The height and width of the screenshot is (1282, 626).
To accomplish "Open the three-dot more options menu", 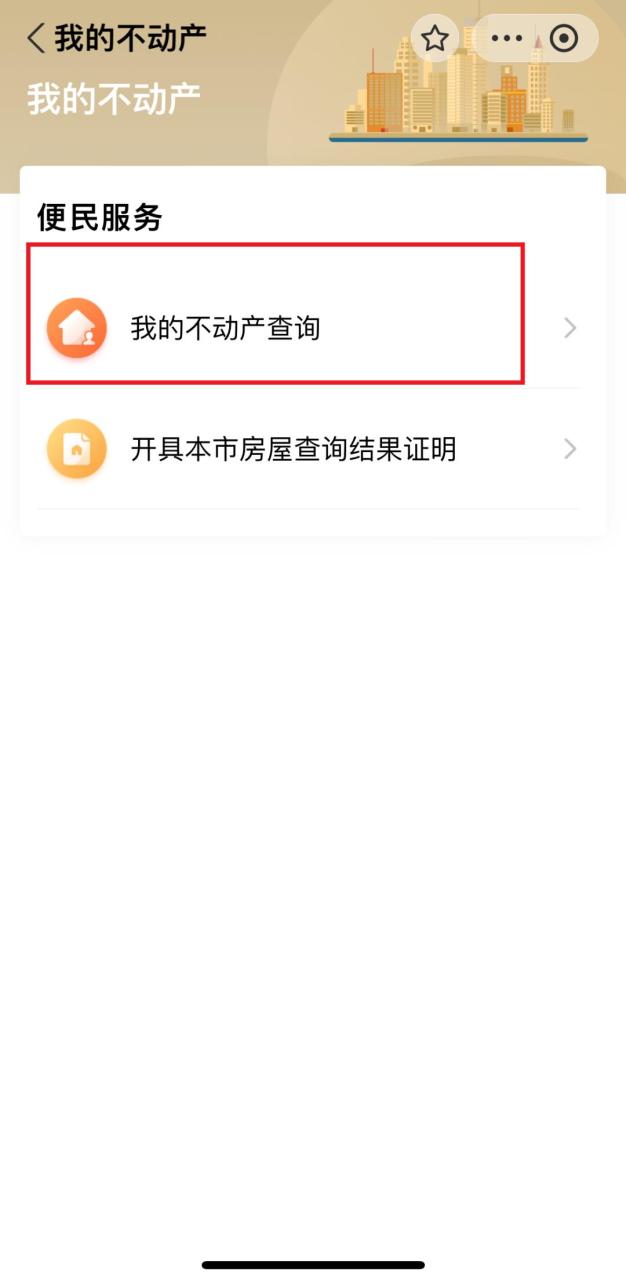I will (507, 39).
